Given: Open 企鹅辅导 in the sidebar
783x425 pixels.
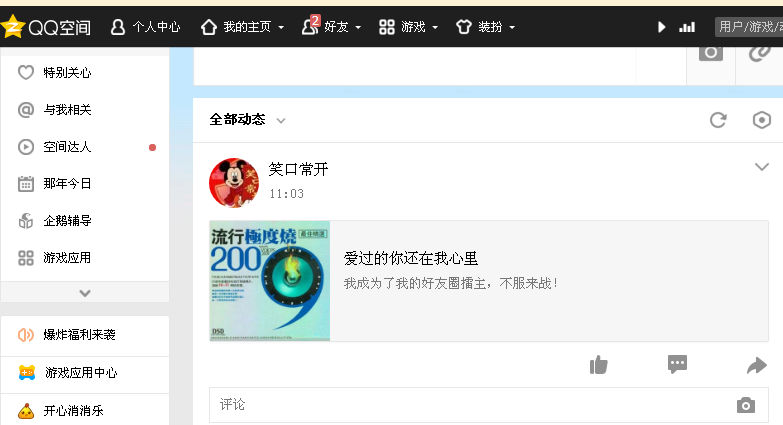Looking at the screenshot, I should pos(68,221).
